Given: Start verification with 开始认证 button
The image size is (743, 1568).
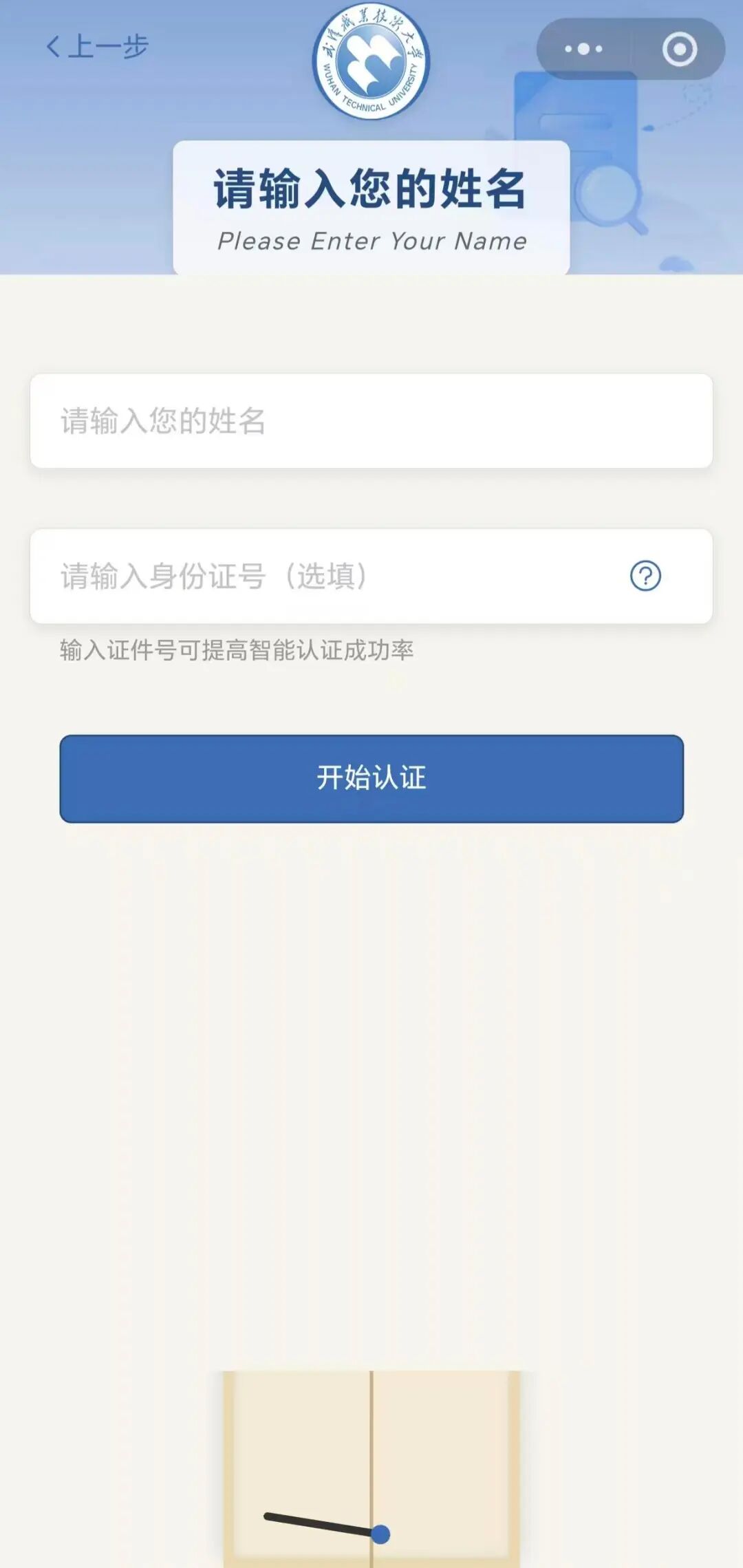Looking at the screenshot, I should pos(371,778).
